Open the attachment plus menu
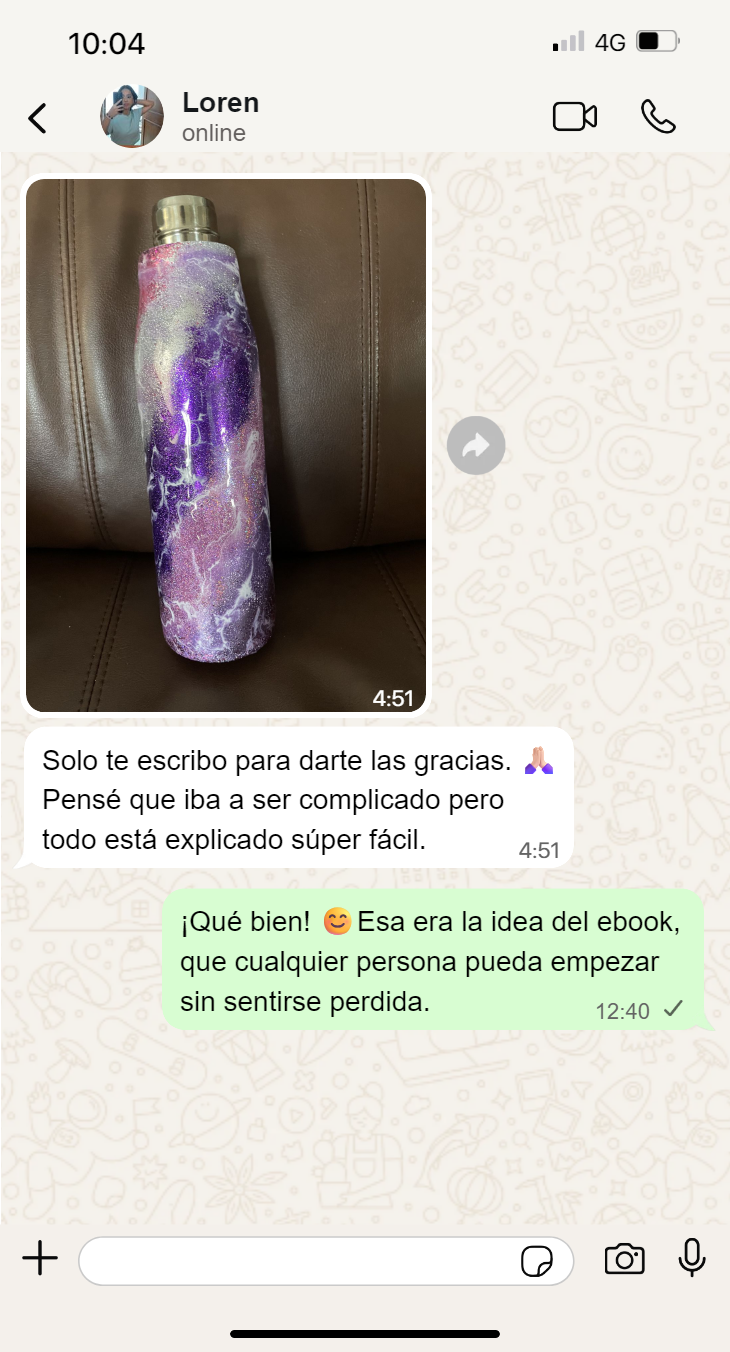The height and width of the screenshot is (1352, 730). [40, 1259]
